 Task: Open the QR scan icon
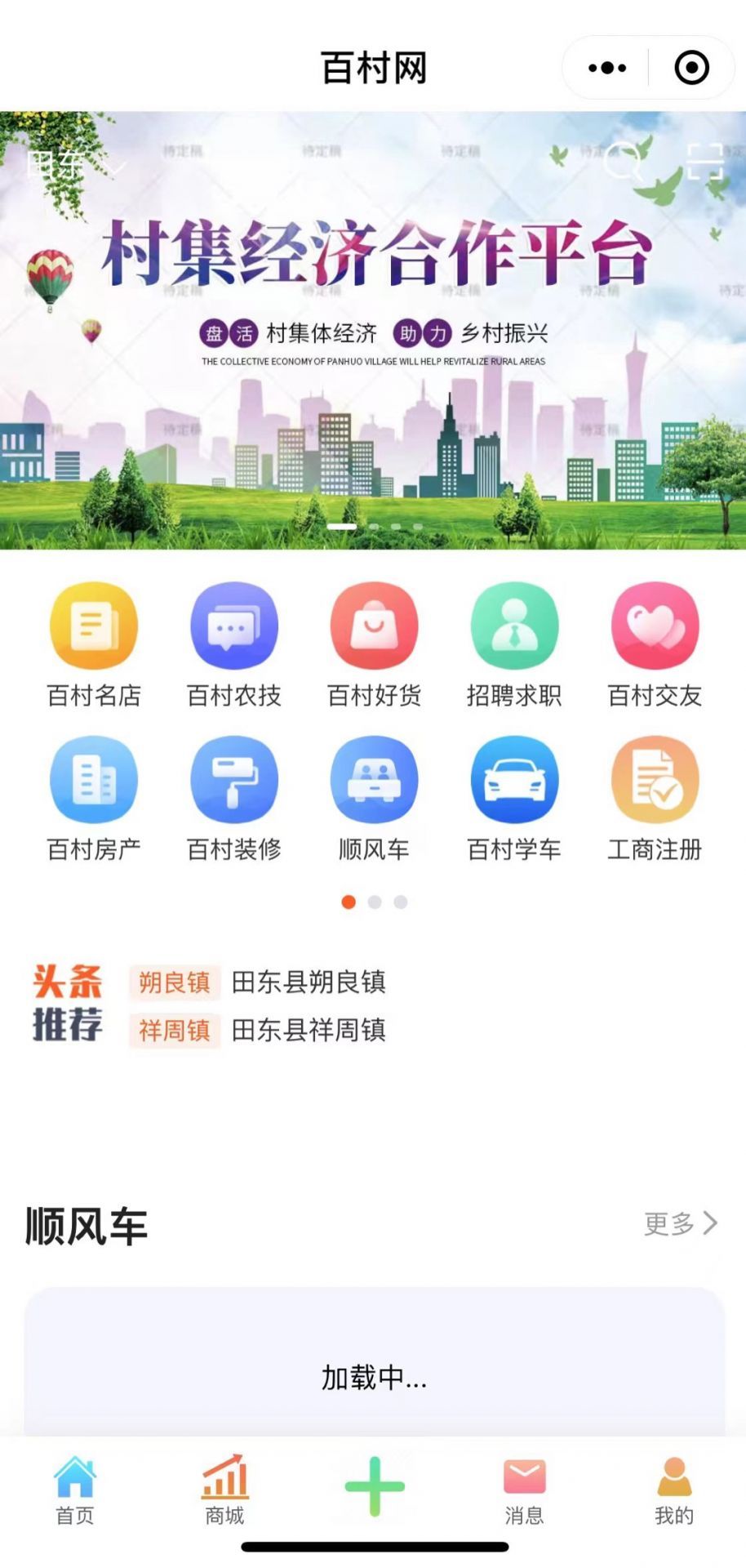(704, 161)
